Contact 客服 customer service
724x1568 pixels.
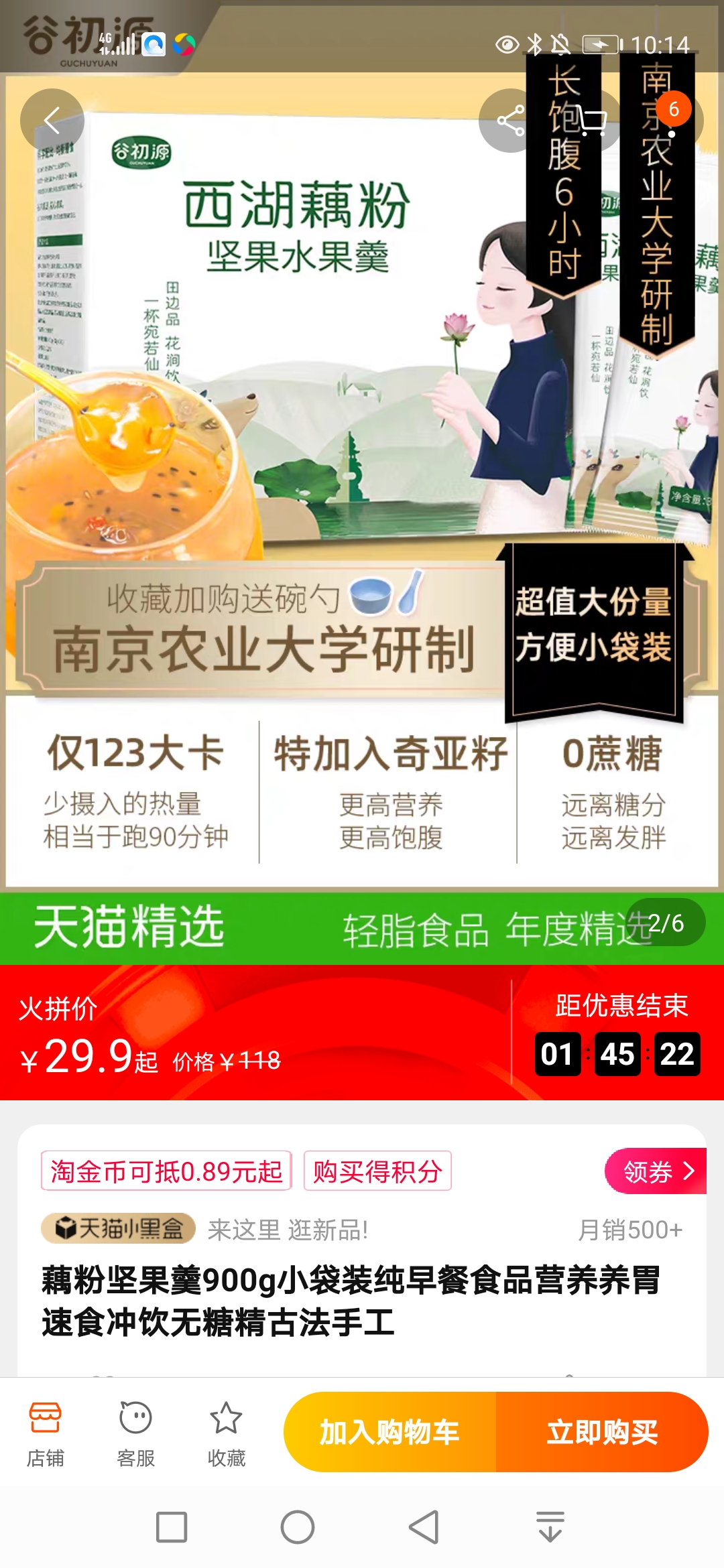pyautogui.click(x=136, y=1433)
